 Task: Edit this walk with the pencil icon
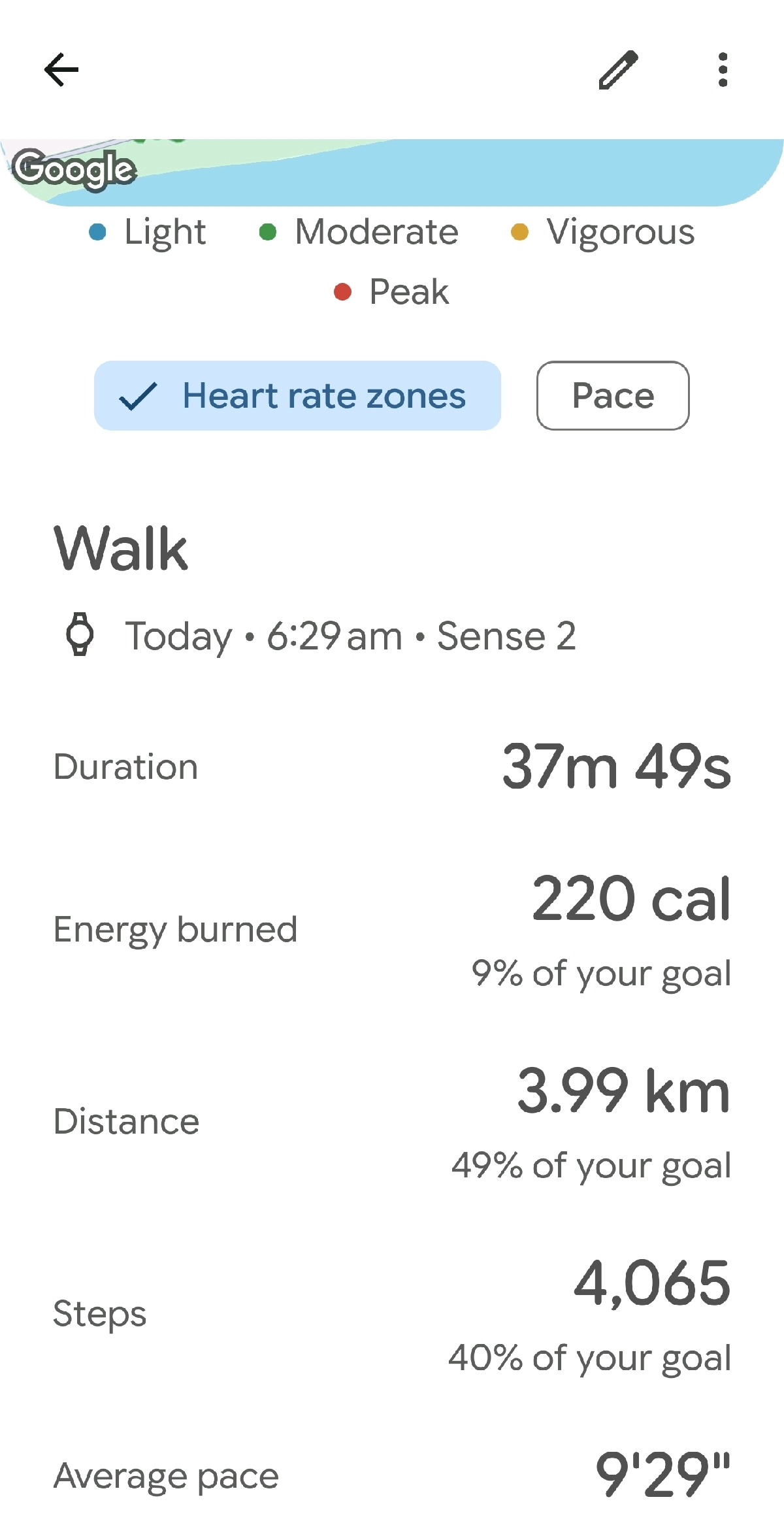tap(618, 69)
